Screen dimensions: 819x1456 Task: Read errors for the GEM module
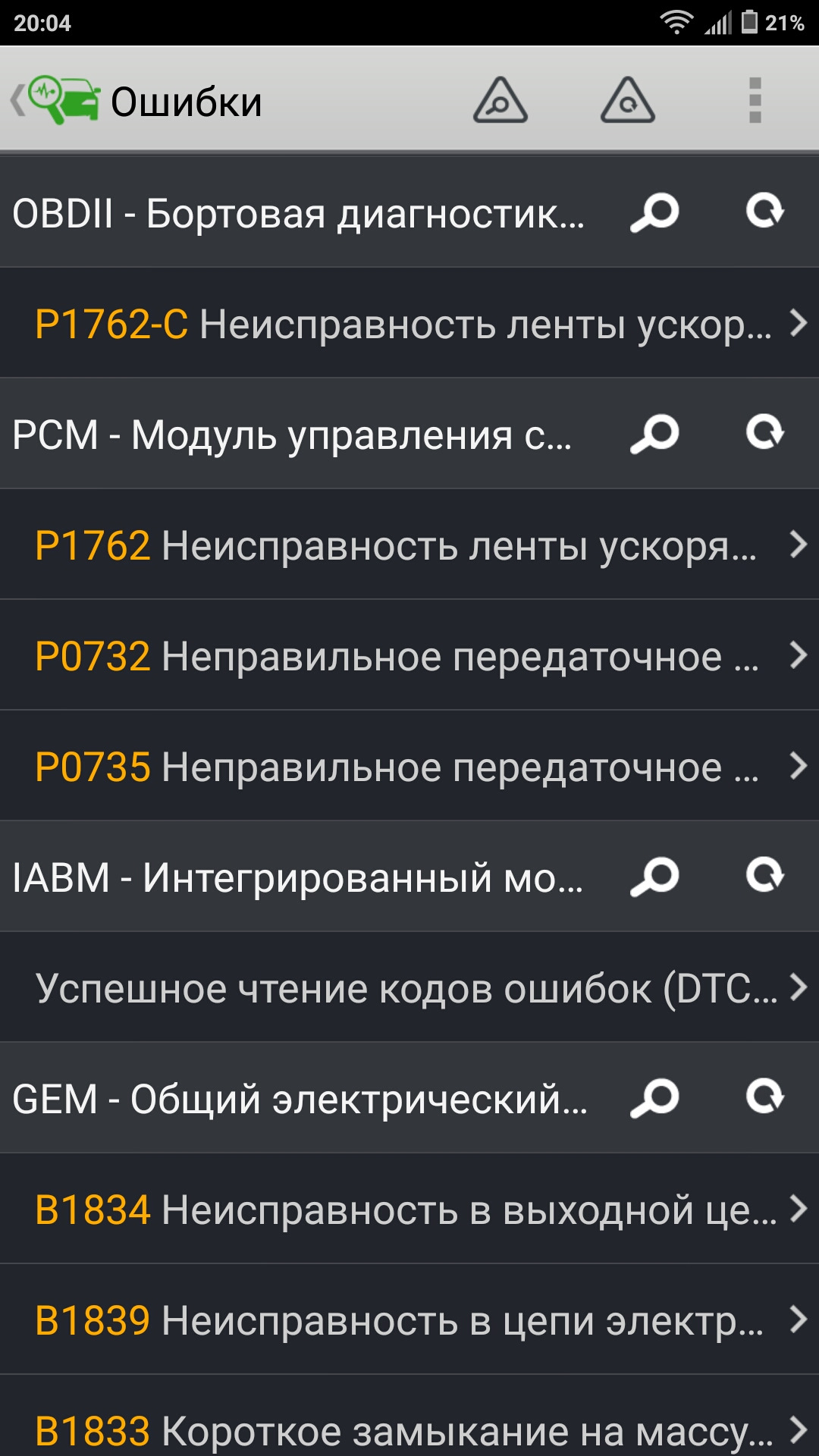(x=654, y=1098)
